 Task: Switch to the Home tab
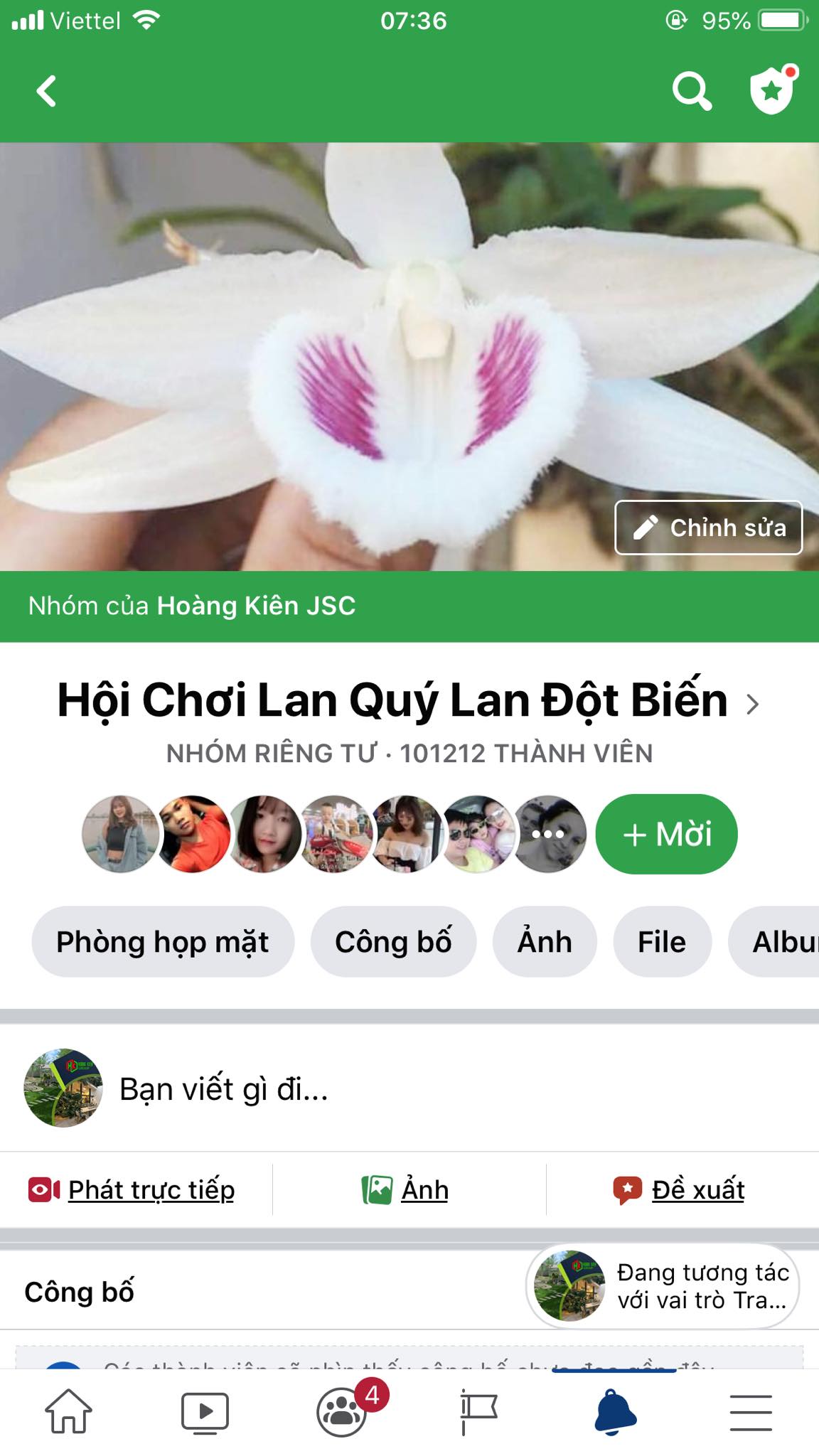[68, 1412]
